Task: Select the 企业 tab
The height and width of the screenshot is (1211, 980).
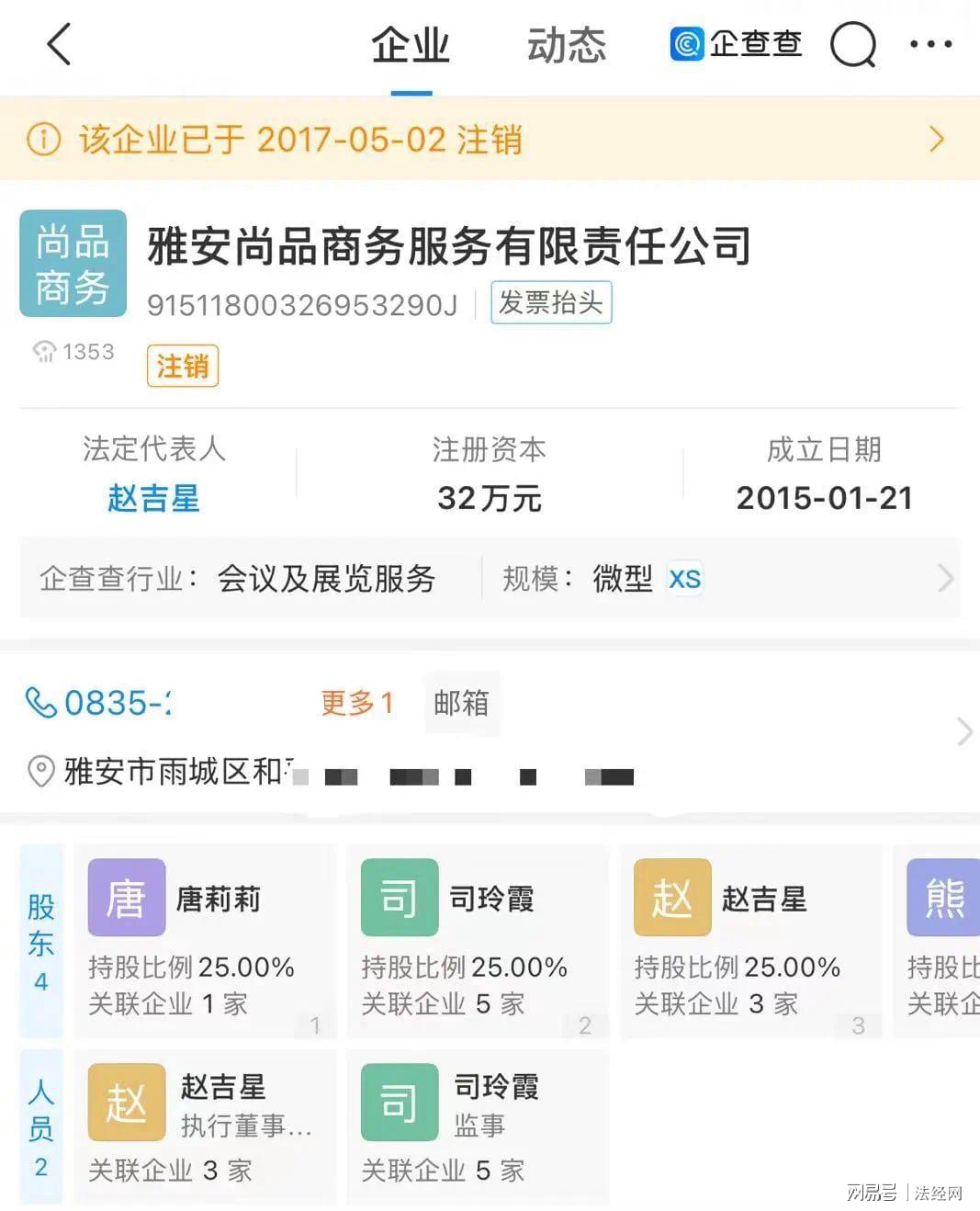Action: (411, 45)
